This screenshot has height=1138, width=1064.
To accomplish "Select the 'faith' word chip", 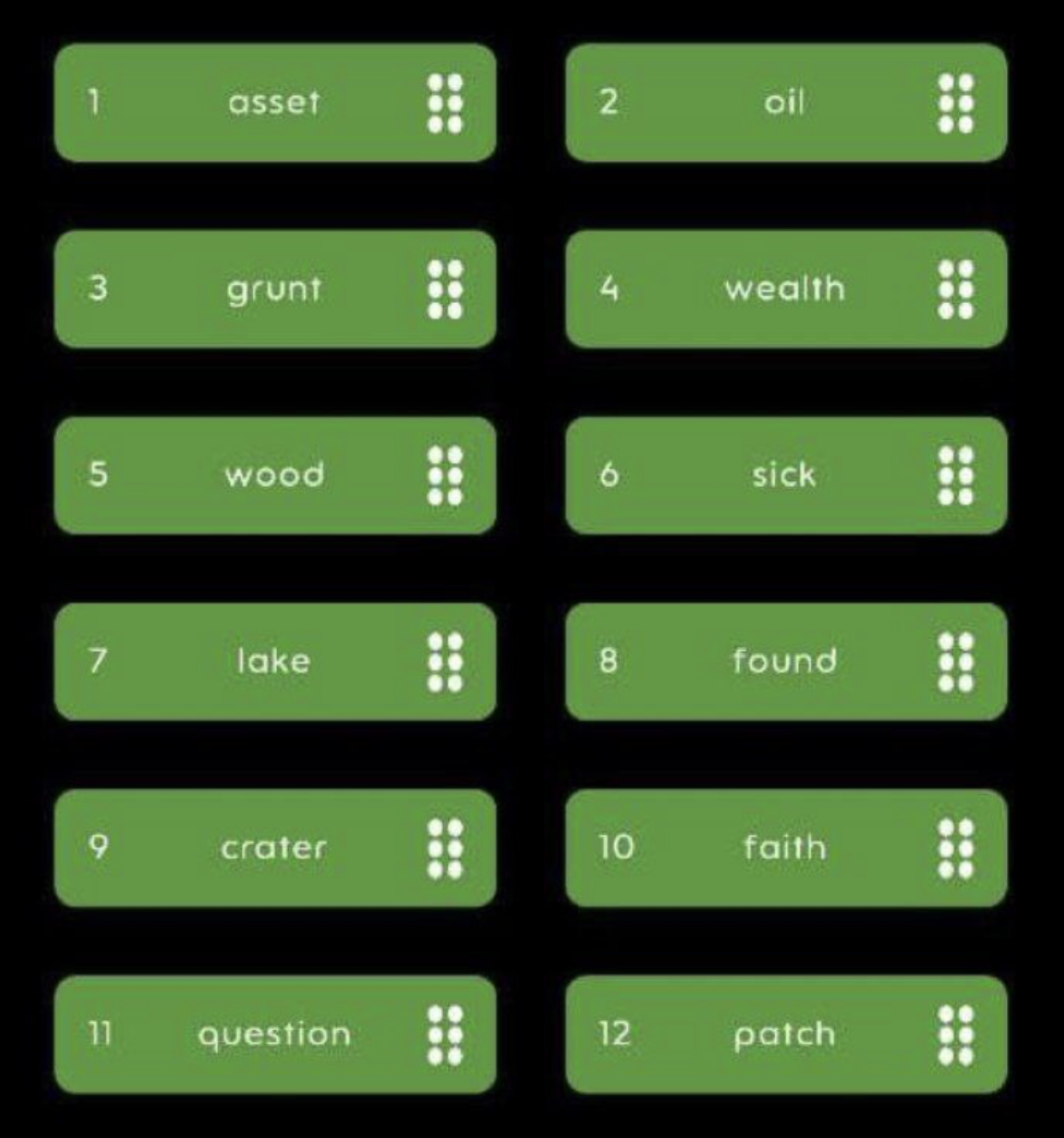I will click(785, 848).
